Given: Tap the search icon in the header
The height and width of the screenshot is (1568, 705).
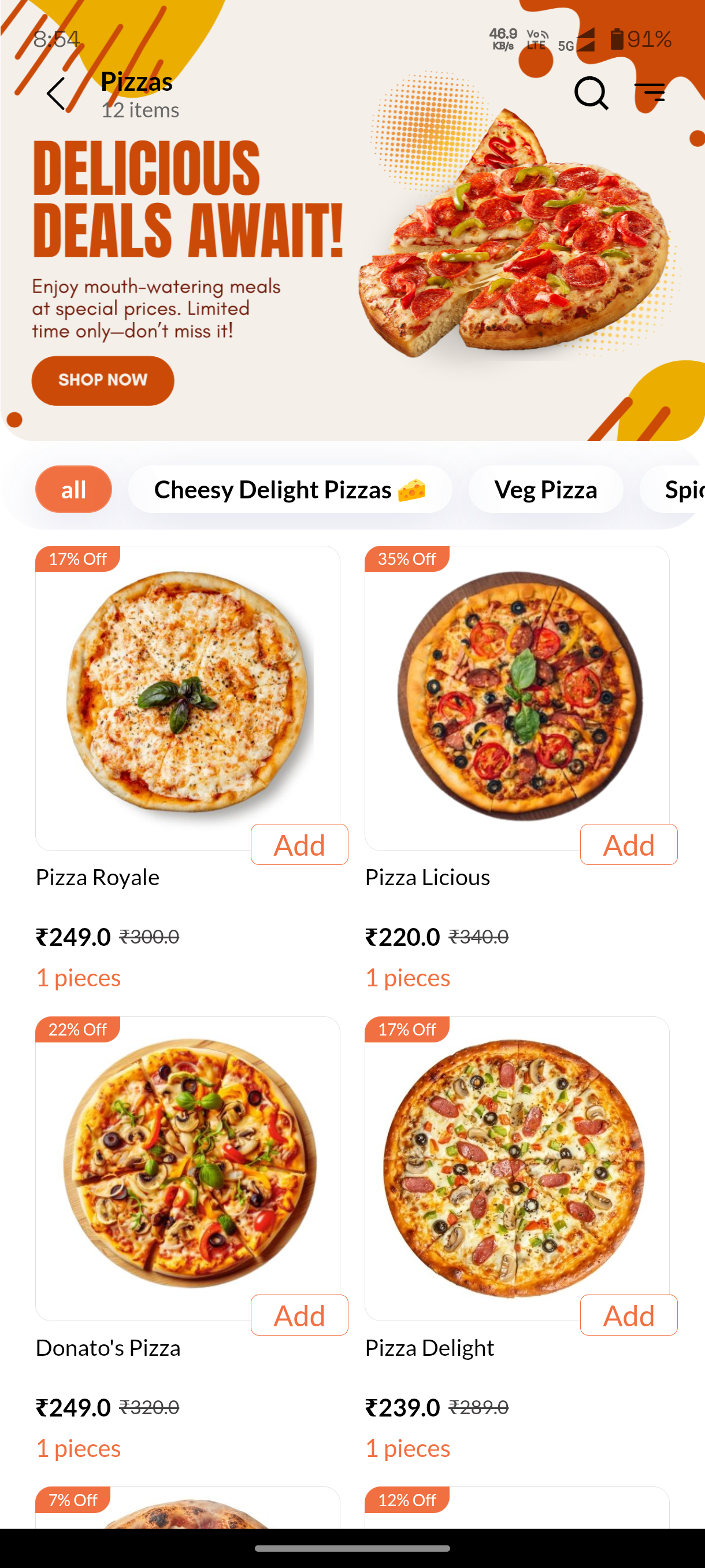Looking at the screenshot, I should tap(591, 93).
